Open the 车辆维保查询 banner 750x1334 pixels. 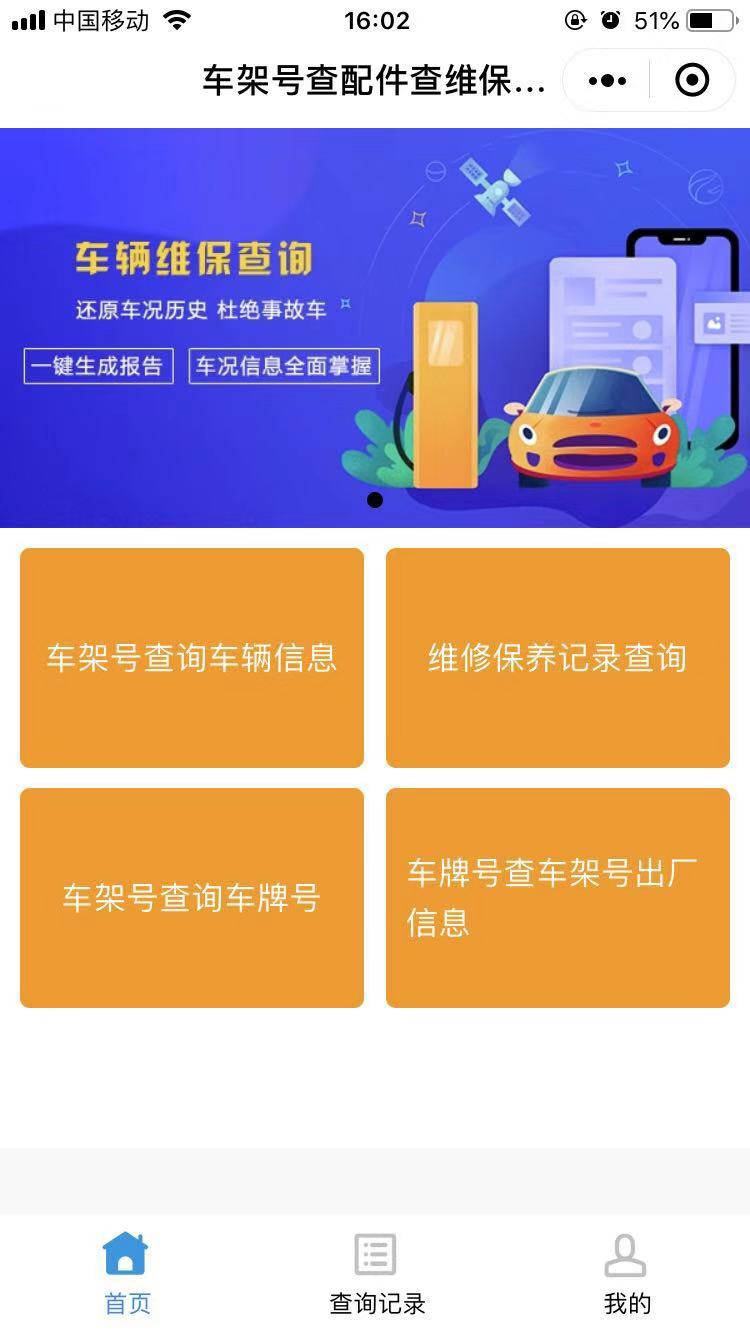375,328
